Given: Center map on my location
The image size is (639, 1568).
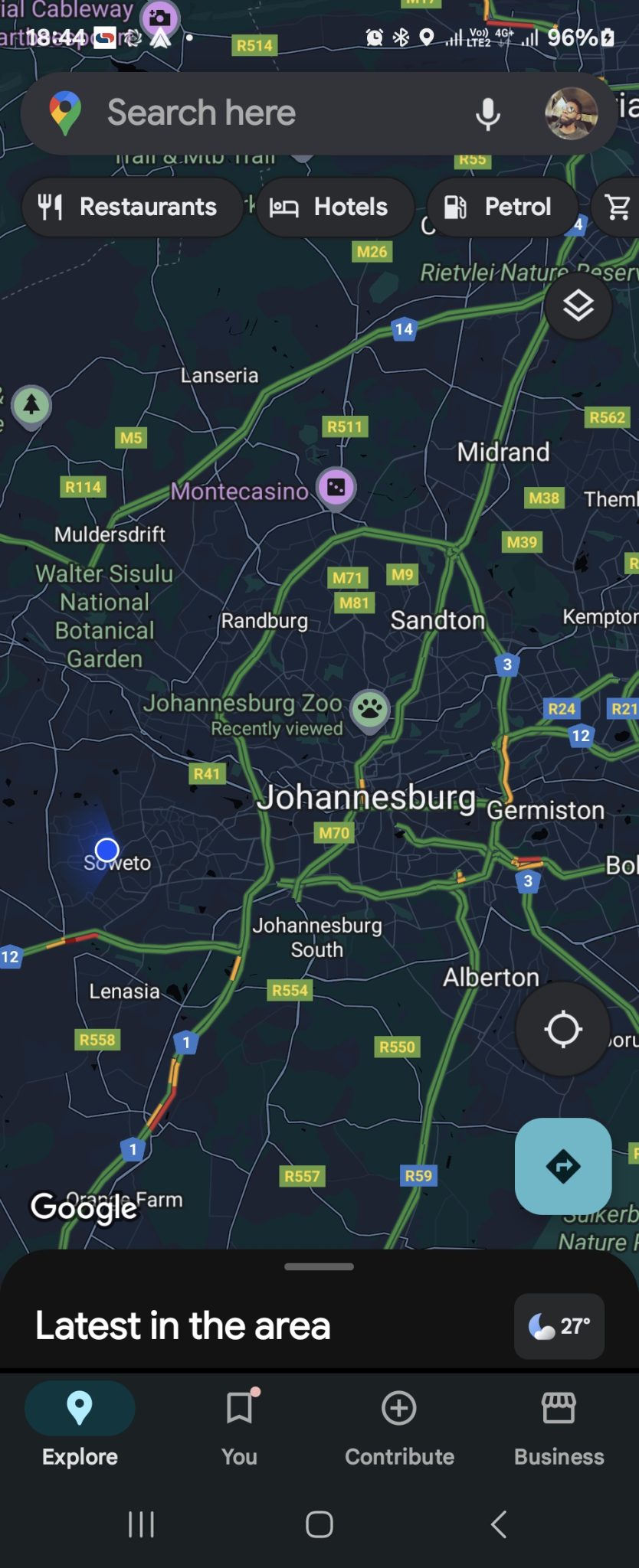Looking at the screenshot, I should (x=563, y=1029).
